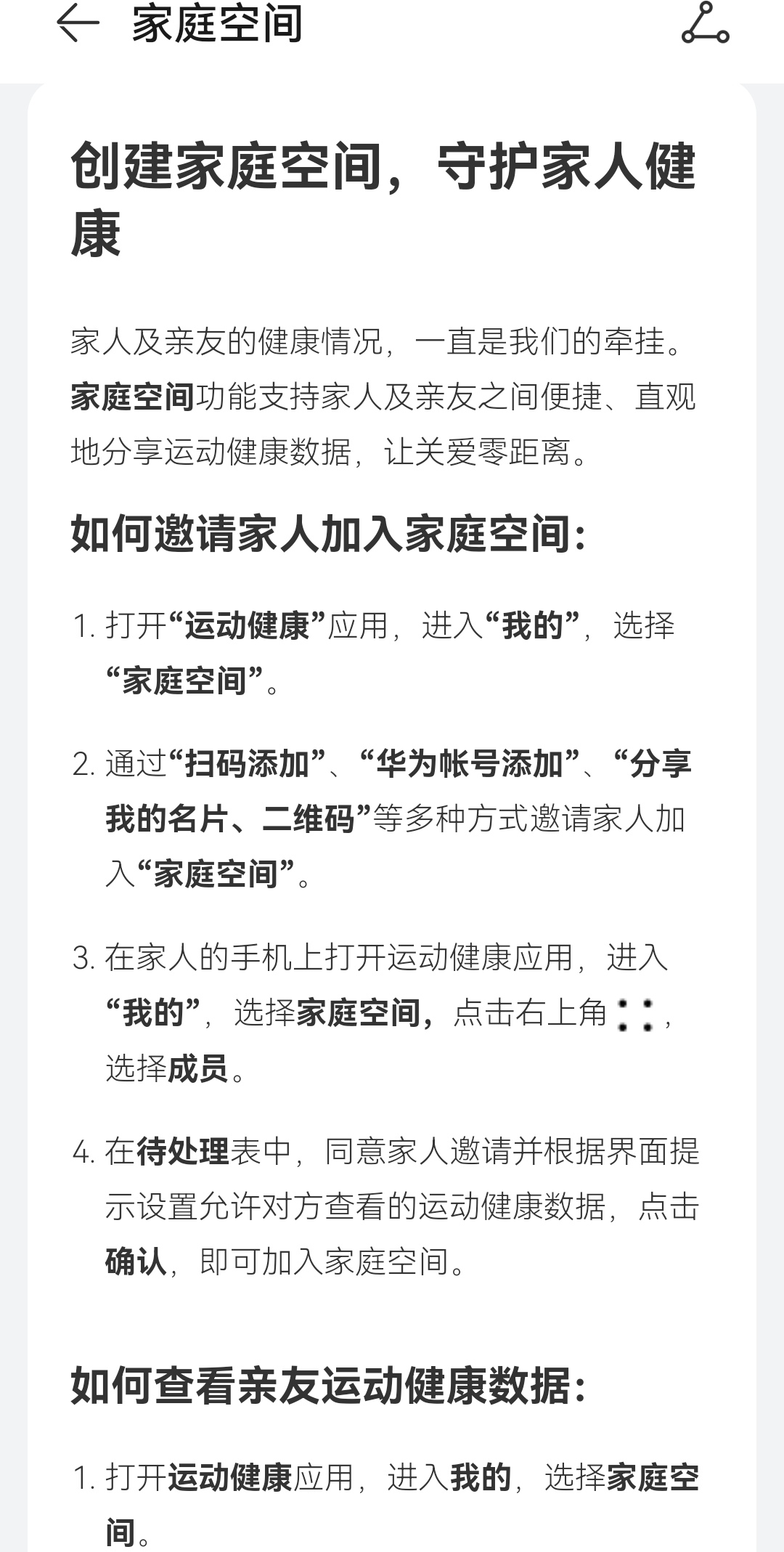784x1552 pixels.
Task: Click the intro paragraph about sharing health data
Action: click(x=385, y=396)
